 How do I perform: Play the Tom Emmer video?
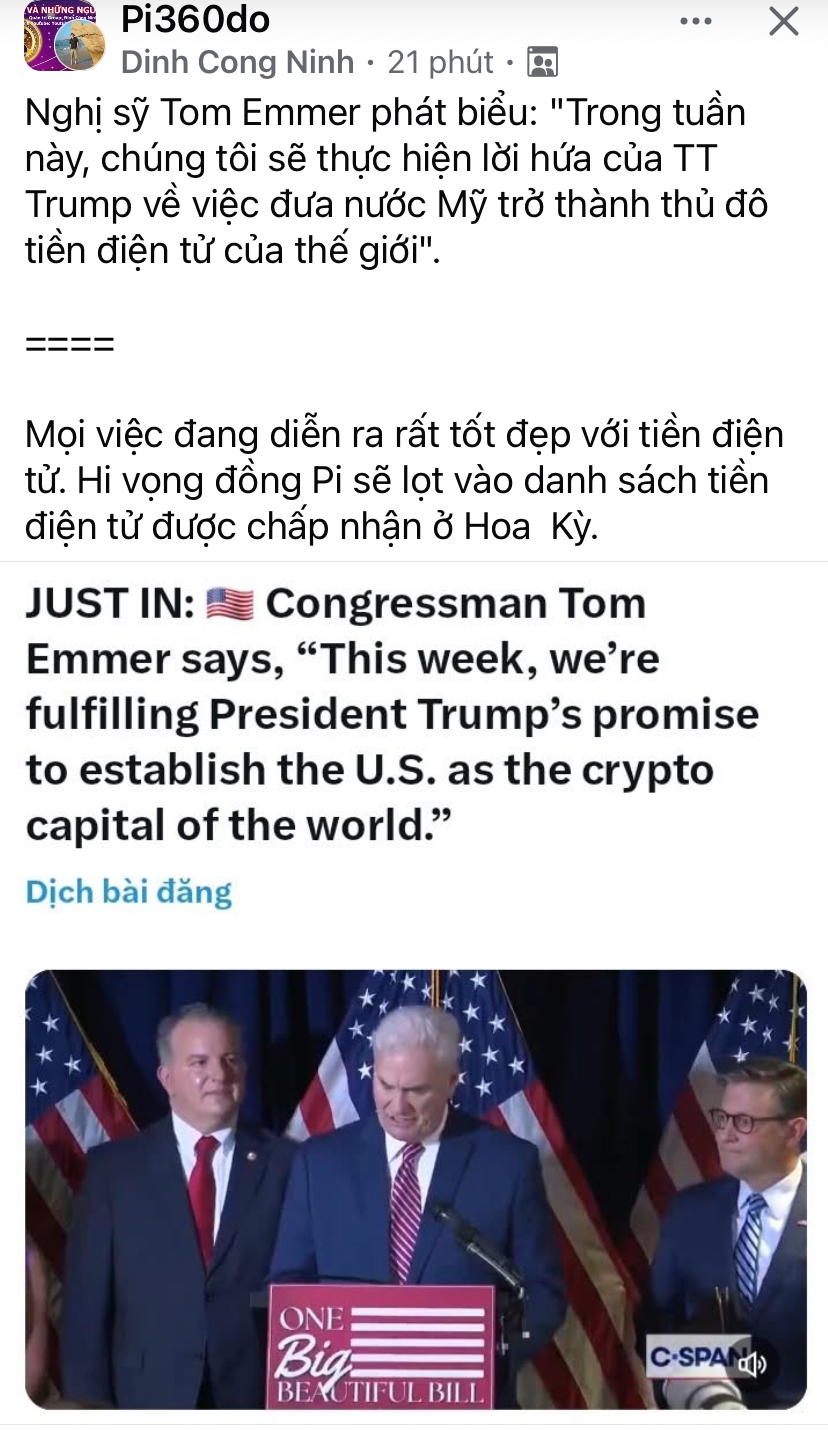point(415,1189)
